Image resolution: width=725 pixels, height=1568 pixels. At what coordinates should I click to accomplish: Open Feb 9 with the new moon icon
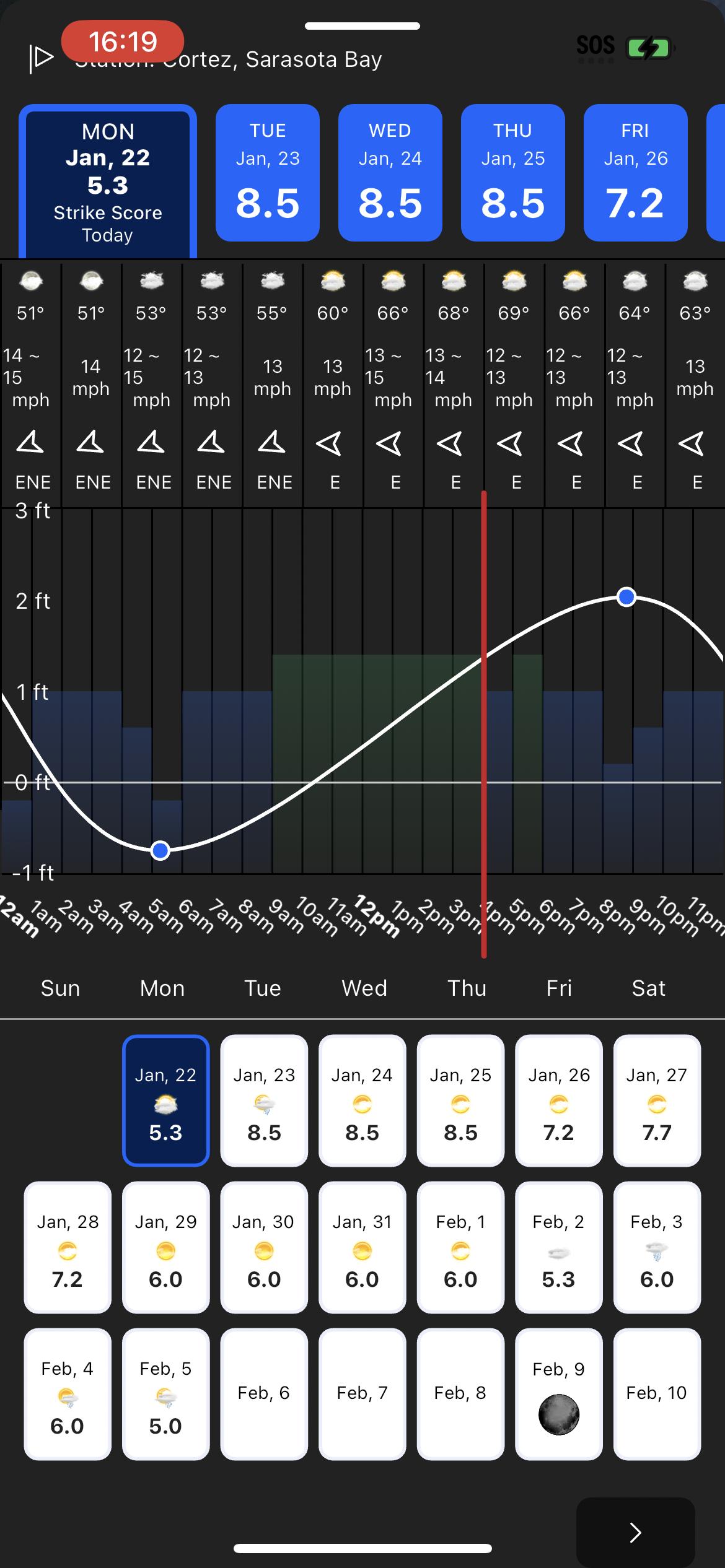pyautogui.click(x=559, y=1394)
